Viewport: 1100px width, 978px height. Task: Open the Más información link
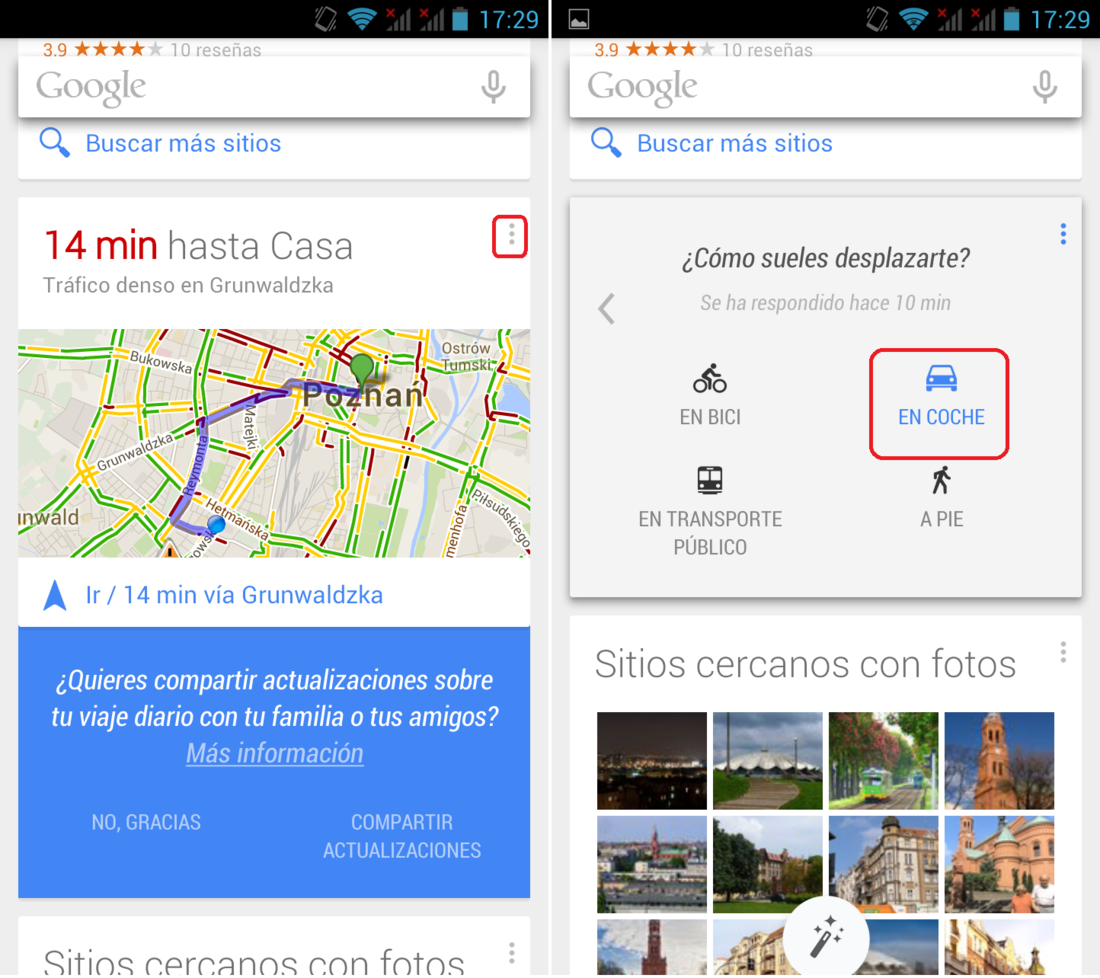[274, 753]
